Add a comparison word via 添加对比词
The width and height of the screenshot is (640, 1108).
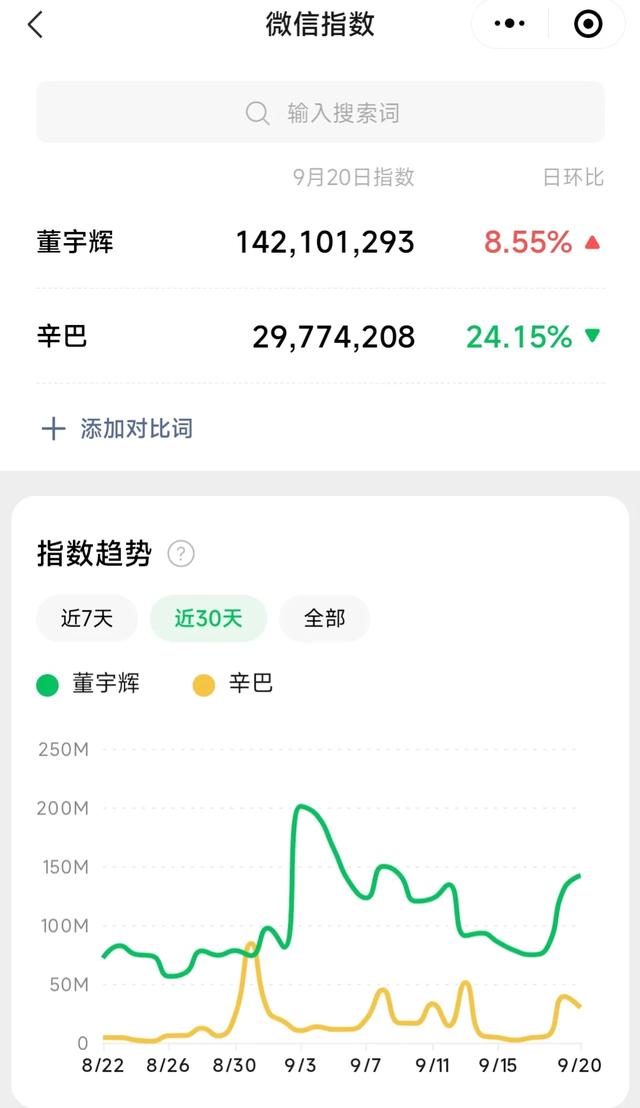pos(117,428)
